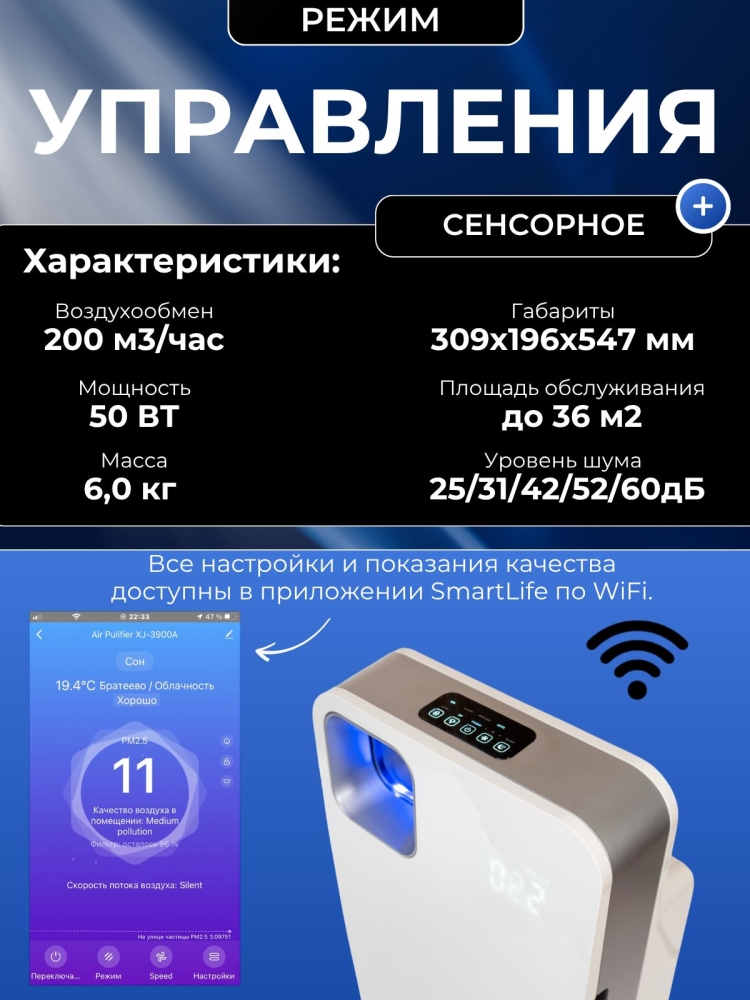750x1000 pixels.
Task: Toggle the UV icon above the lock icon
Action: [x=226, y=741]
